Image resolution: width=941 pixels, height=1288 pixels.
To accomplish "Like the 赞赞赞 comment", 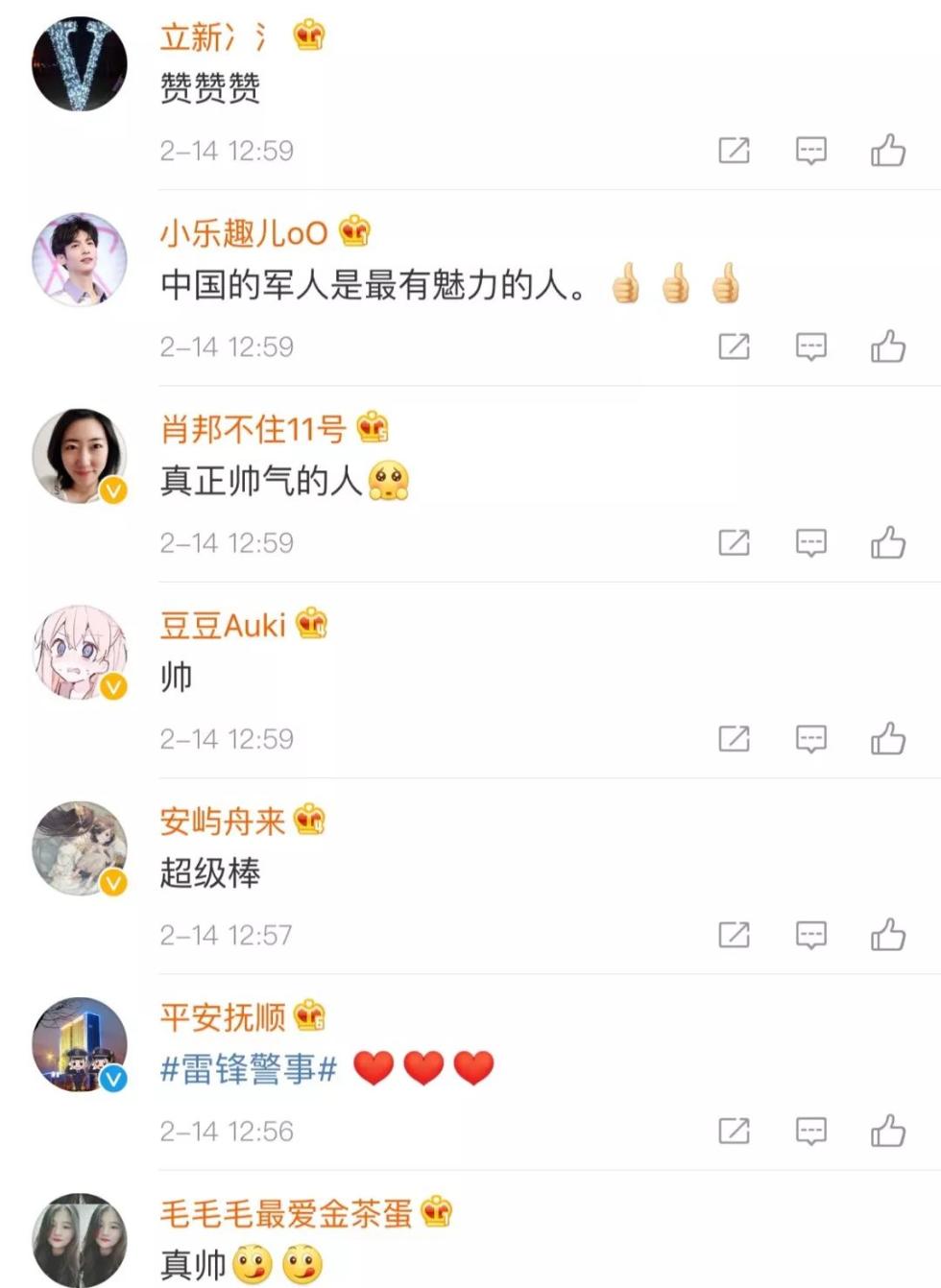I will tap(888, 151).
